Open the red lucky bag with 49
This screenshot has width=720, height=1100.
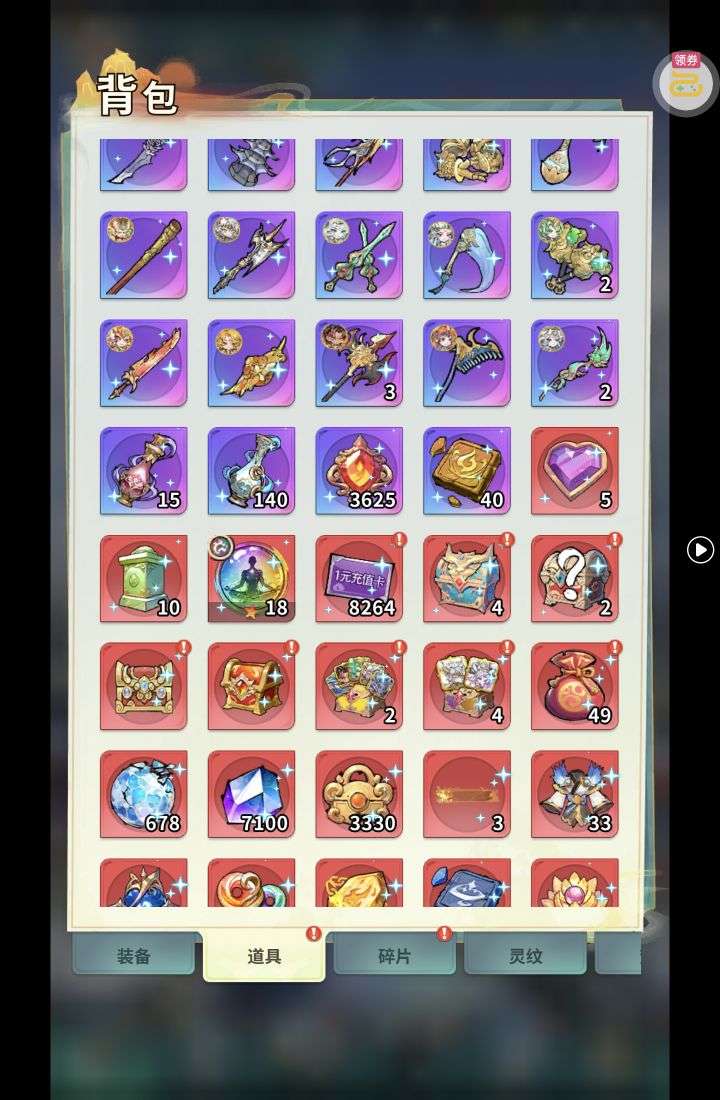(x=574, y=686)
